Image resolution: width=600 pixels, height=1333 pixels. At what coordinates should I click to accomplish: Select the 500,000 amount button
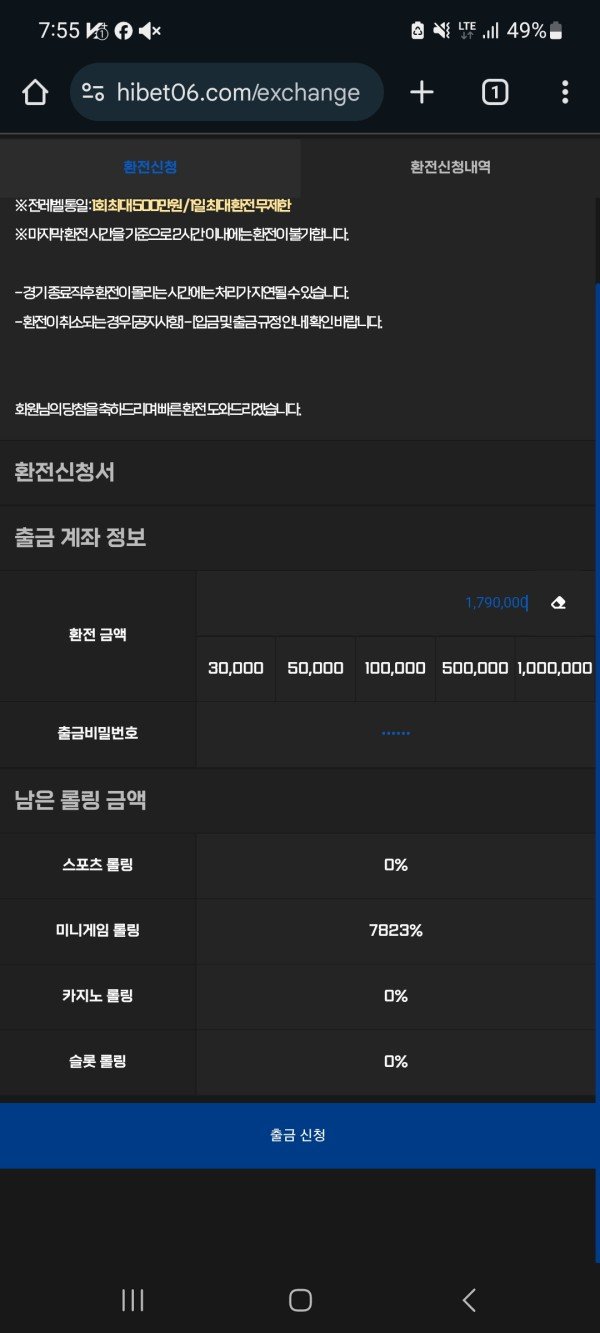[x=475, y=668]
